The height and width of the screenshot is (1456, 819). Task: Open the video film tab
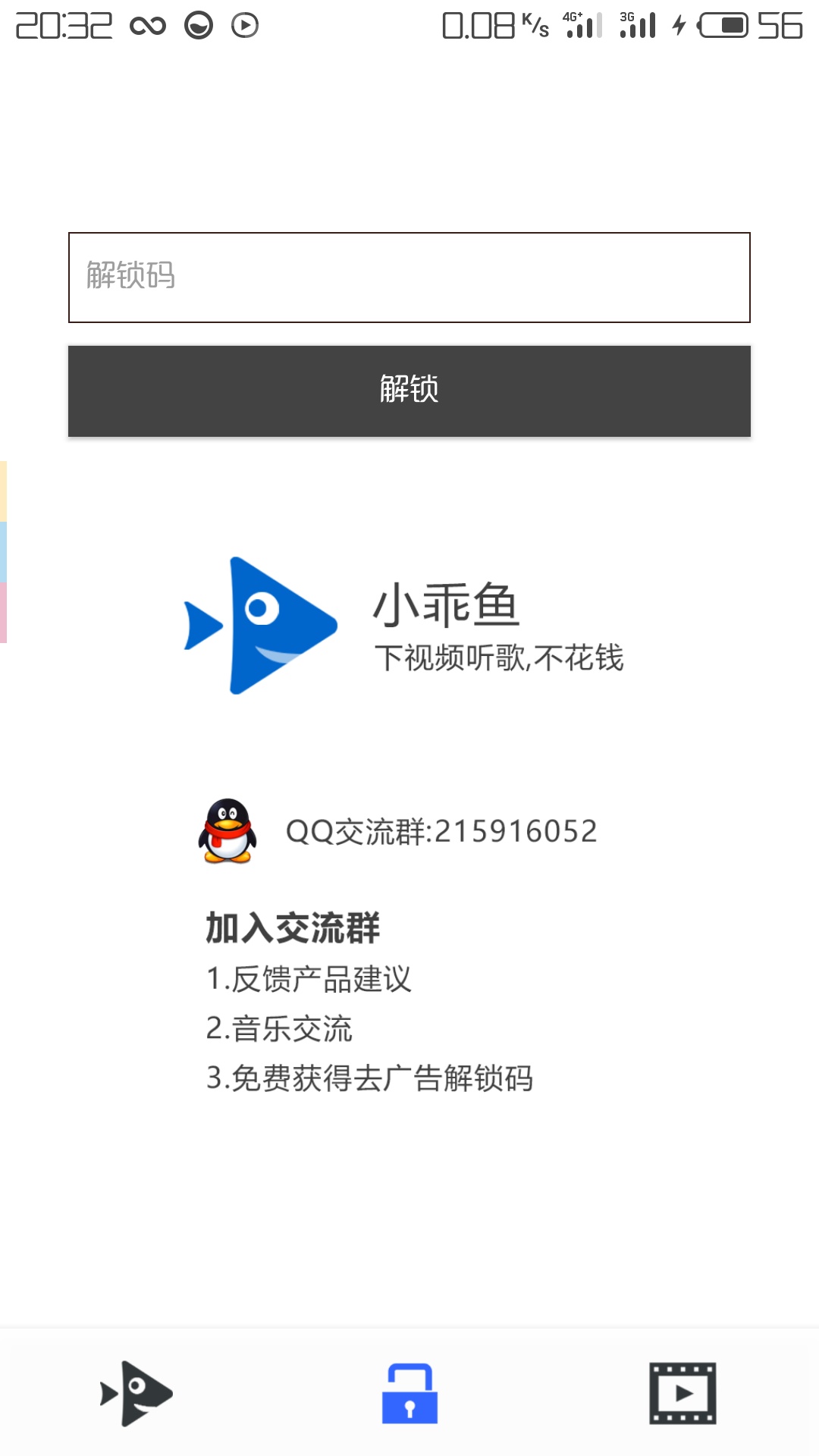[x=682, y=1393]
